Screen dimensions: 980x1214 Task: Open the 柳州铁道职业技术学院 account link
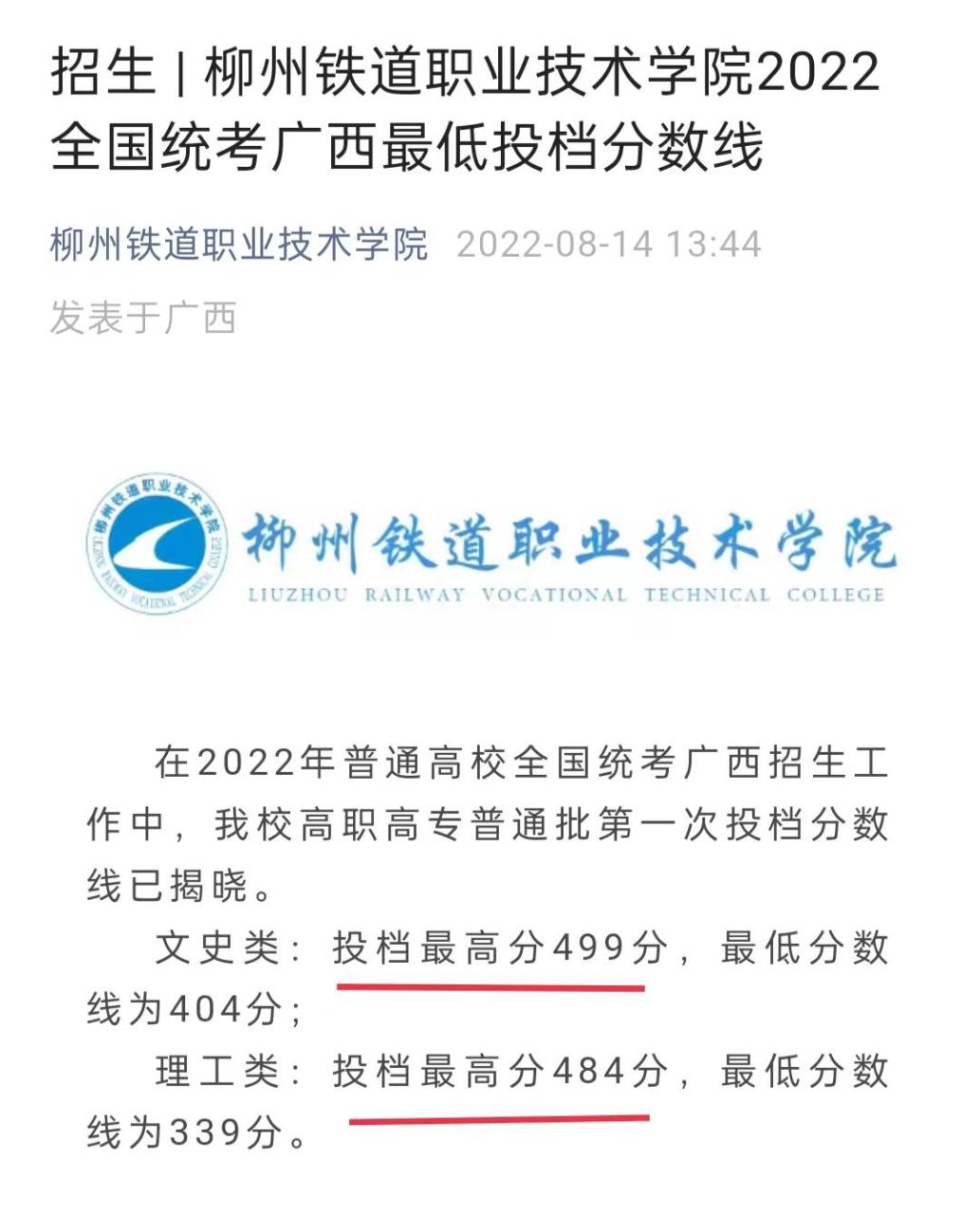click(239, 245)
